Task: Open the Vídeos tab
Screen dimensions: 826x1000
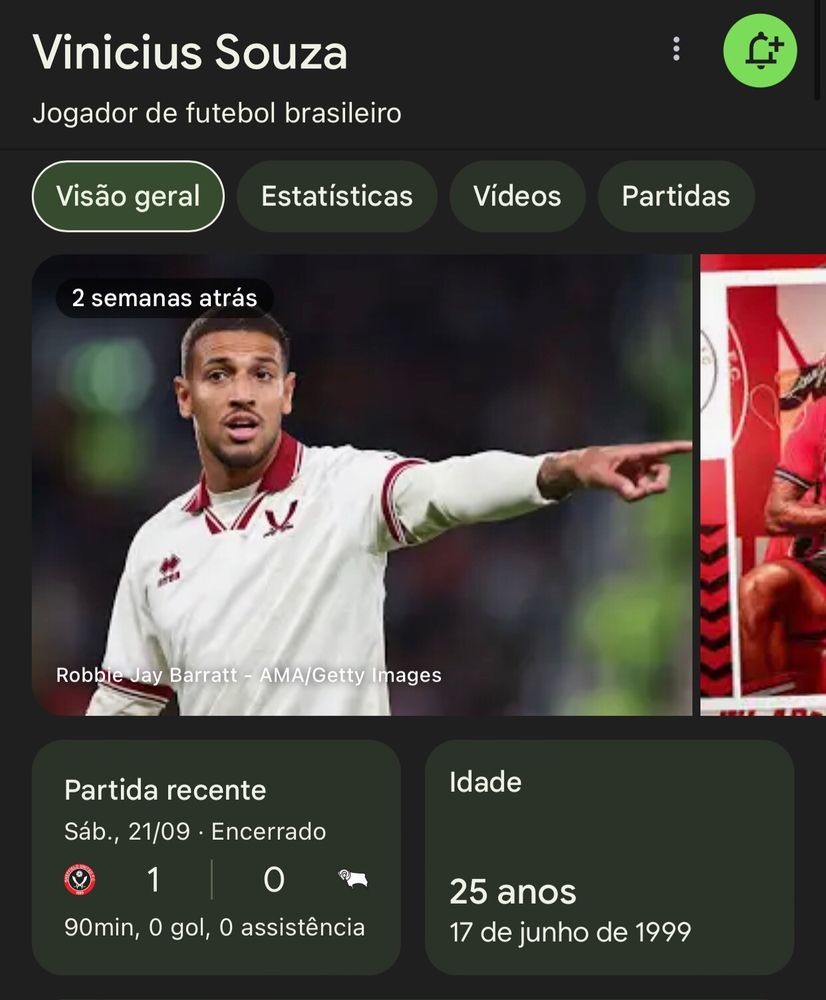Action: pos(517,196)
